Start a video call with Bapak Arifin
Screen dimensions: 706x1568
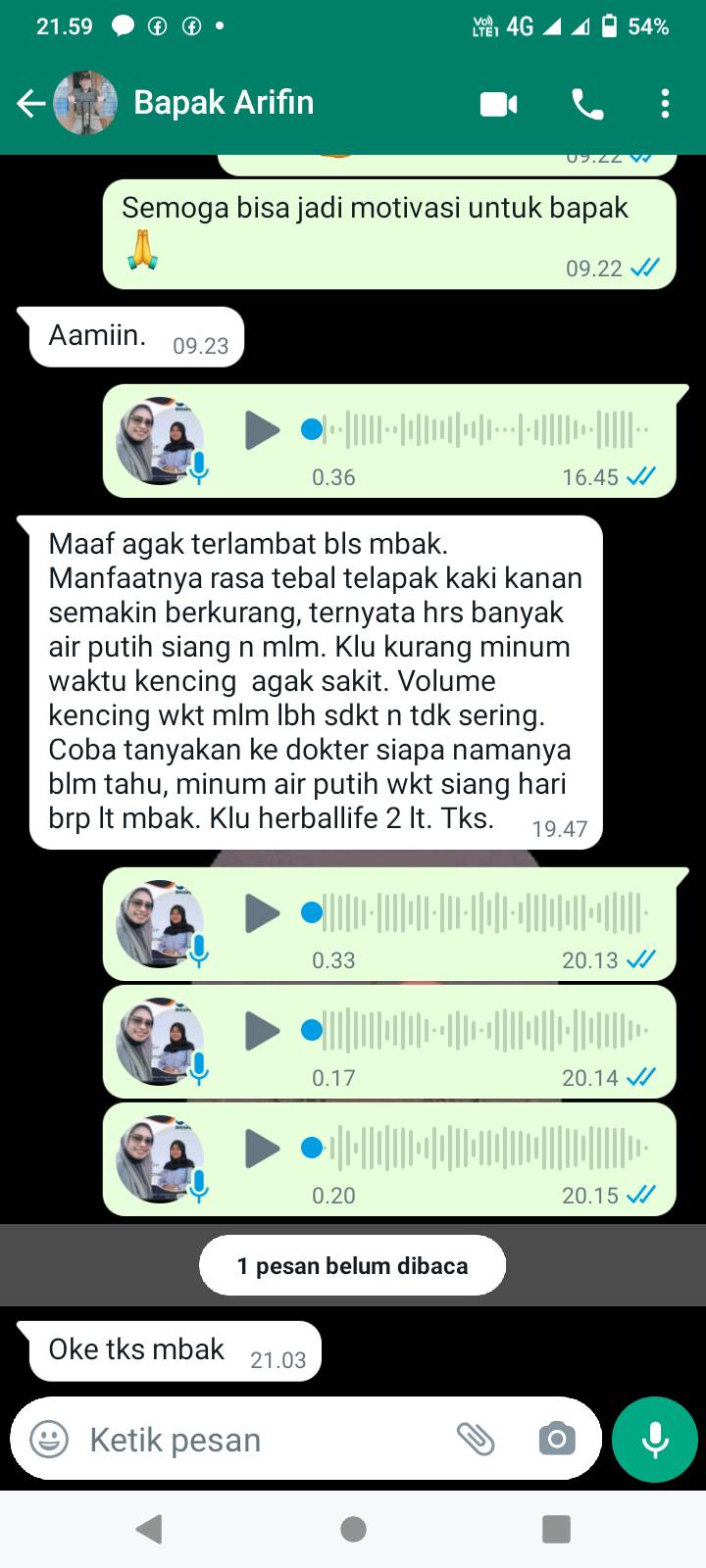[499, 104]
